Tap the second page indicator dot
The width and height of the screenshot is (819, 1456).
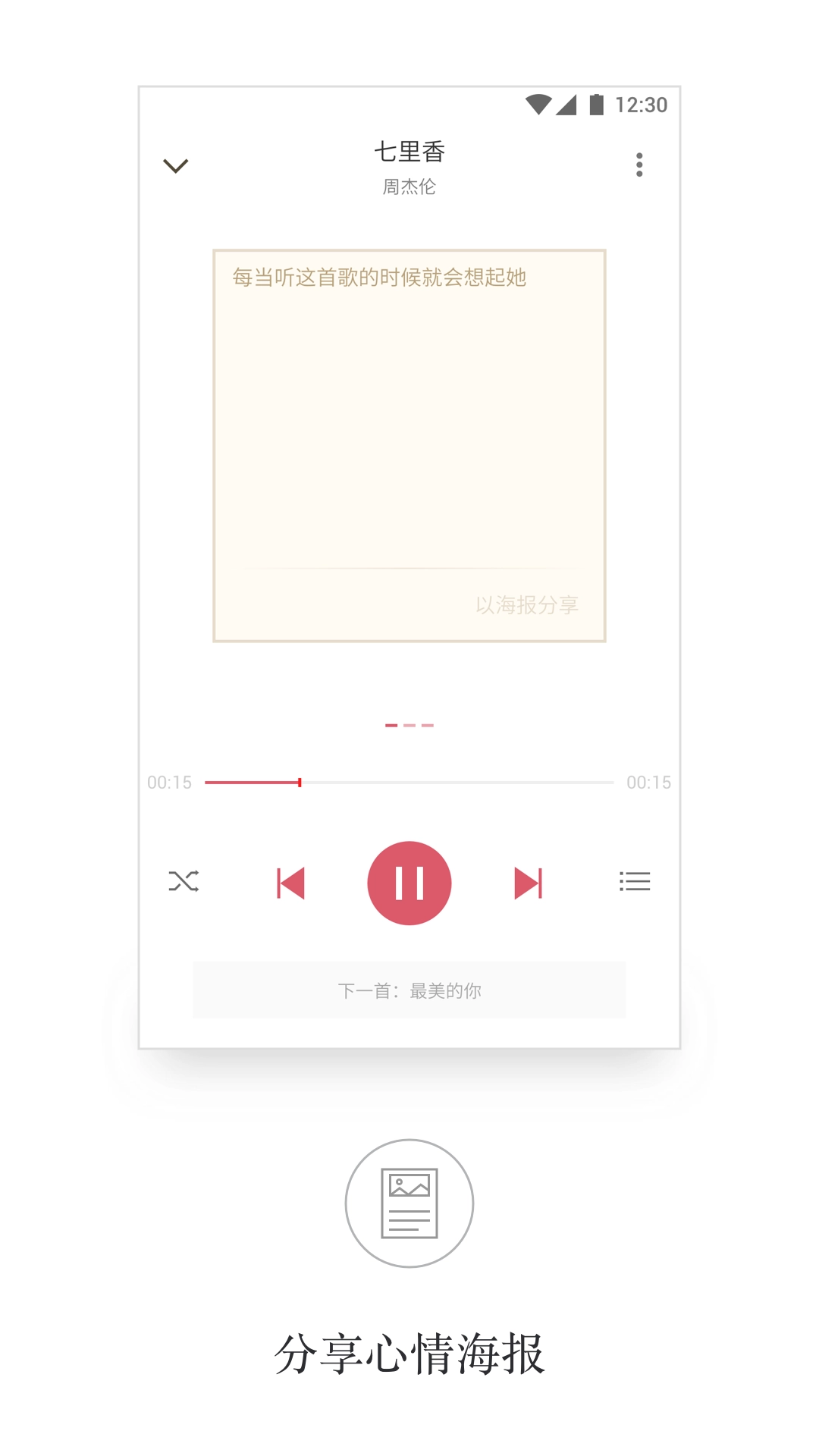pyautogui.click(x=409, y=726)
